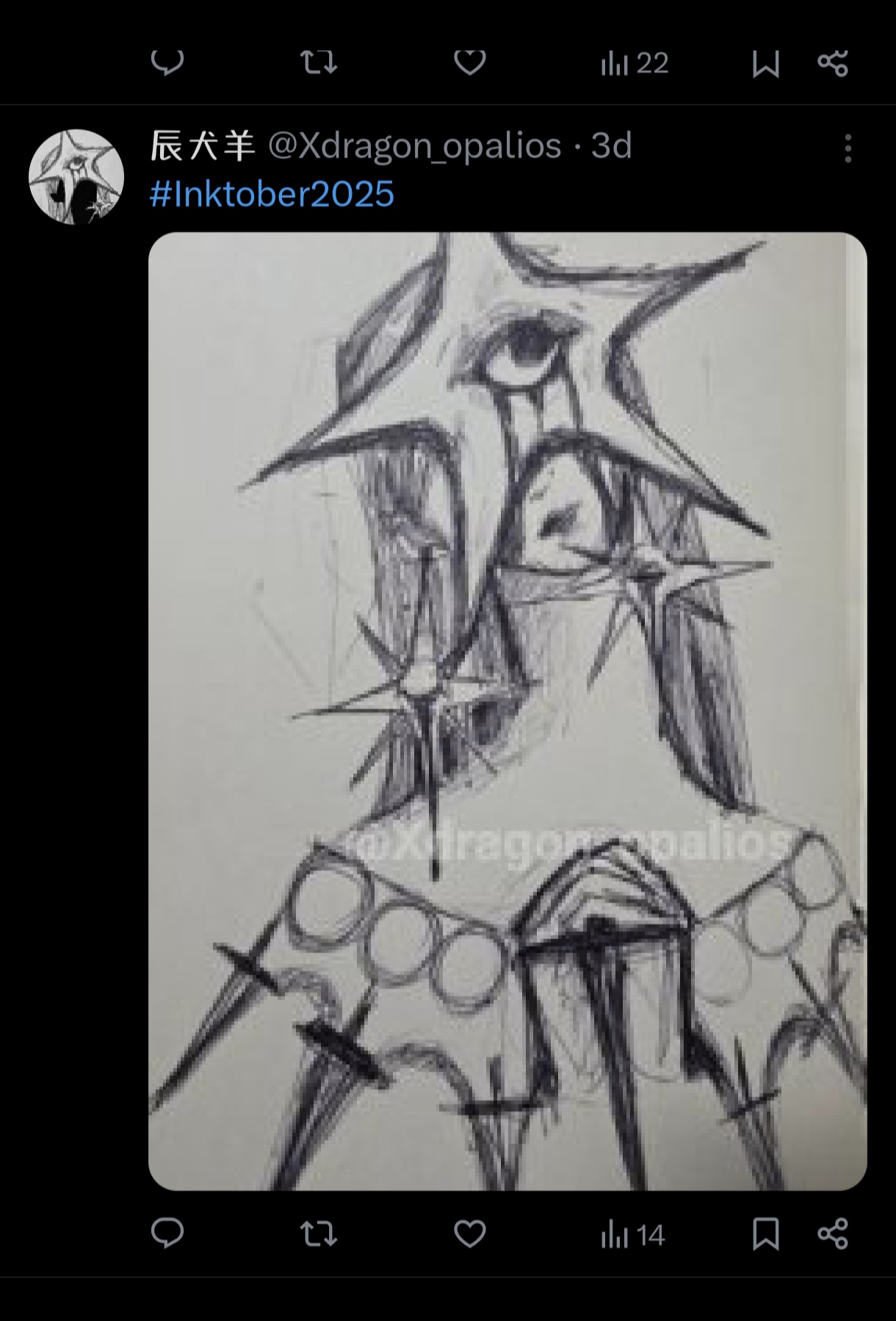The height and width of the screenshot is (1321, 896).
Task: Open the overflow menu on Xdragon_opalios post
Action: pyautogui.click(x=848, y=148)
